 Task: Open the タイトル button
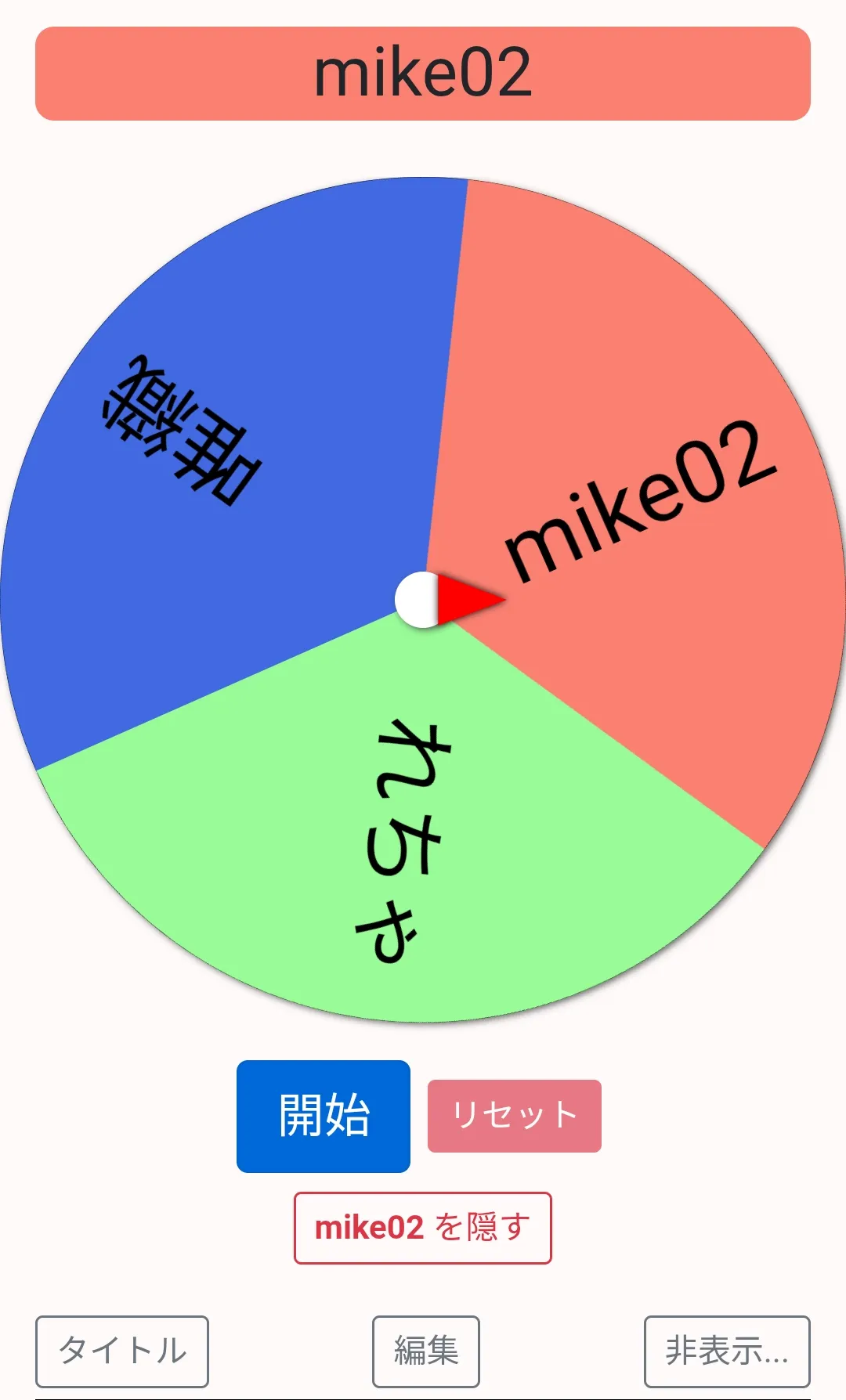(122, 1351)
